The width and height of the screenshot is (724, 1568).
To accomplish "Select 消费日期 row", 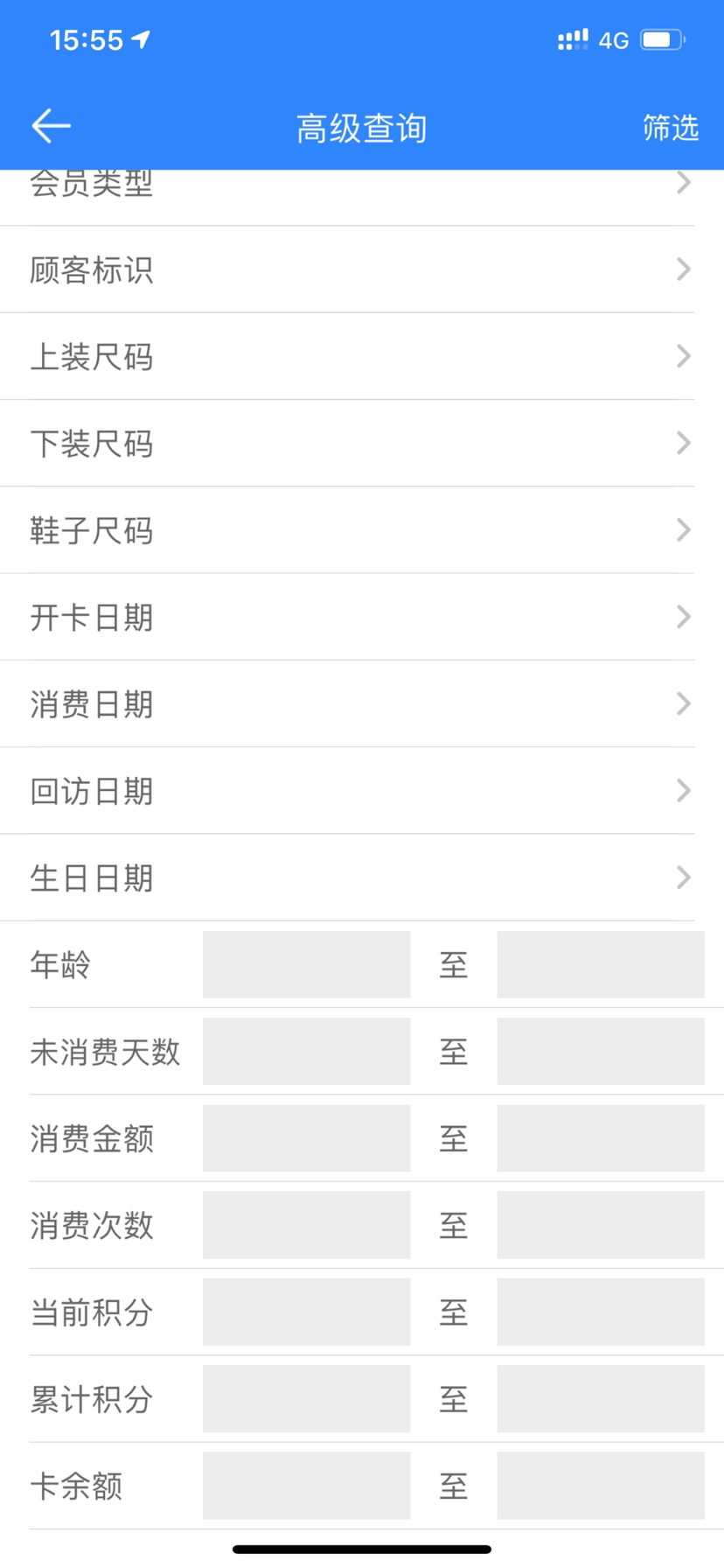I will [x=350, y=703].
